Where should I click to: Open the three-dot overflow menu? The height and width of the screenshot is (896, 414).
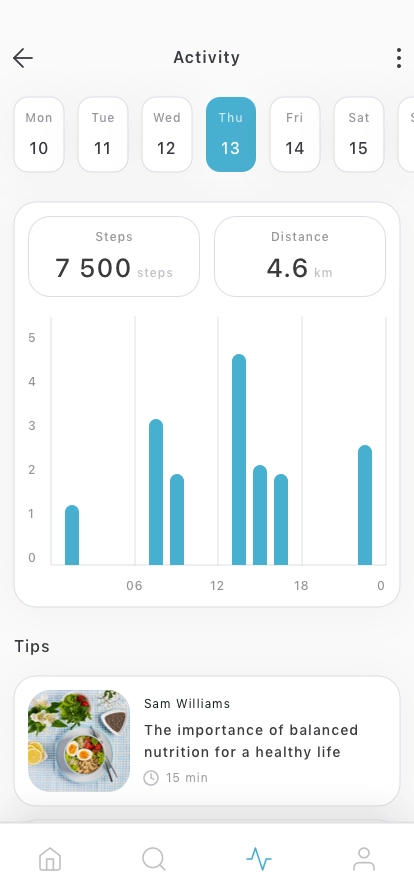pos(399,58)
